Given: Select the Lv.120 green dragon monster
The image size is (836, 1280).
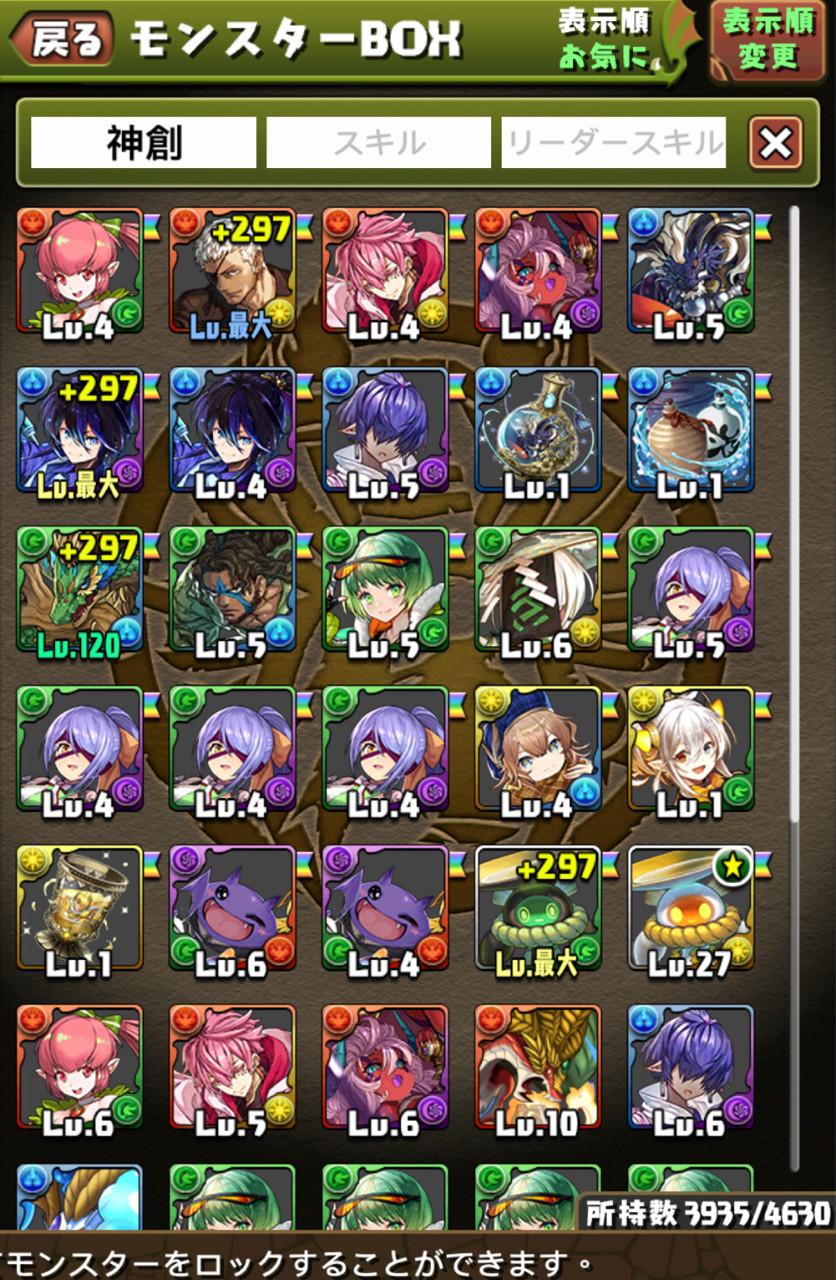Looking at the screenshot, I should [80, 590].
